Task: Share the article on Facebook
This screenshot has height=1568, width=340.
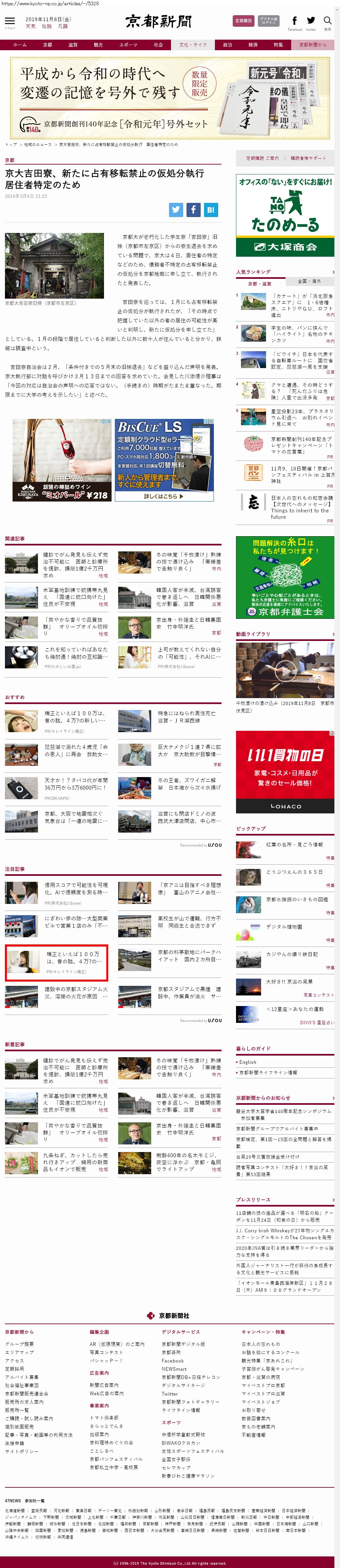Action: (193, 209)
